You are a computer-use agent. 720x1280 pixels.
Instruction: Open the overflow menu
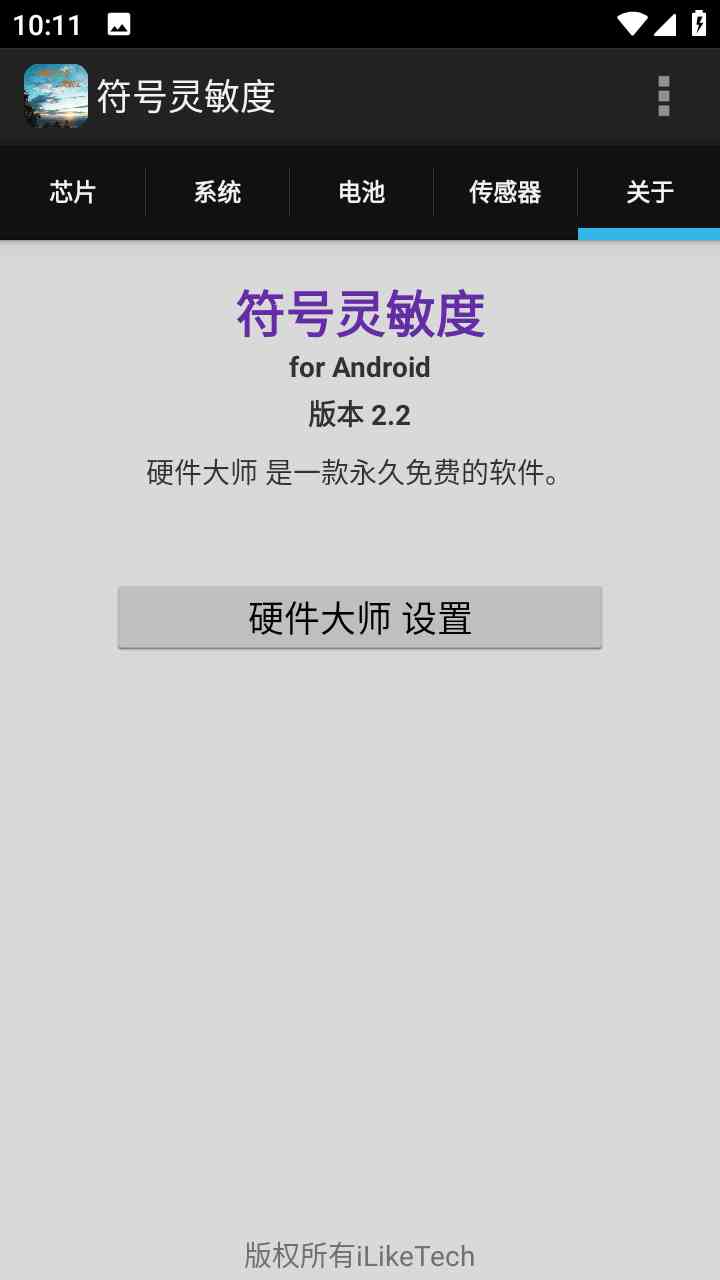click(x=663, y=96)
